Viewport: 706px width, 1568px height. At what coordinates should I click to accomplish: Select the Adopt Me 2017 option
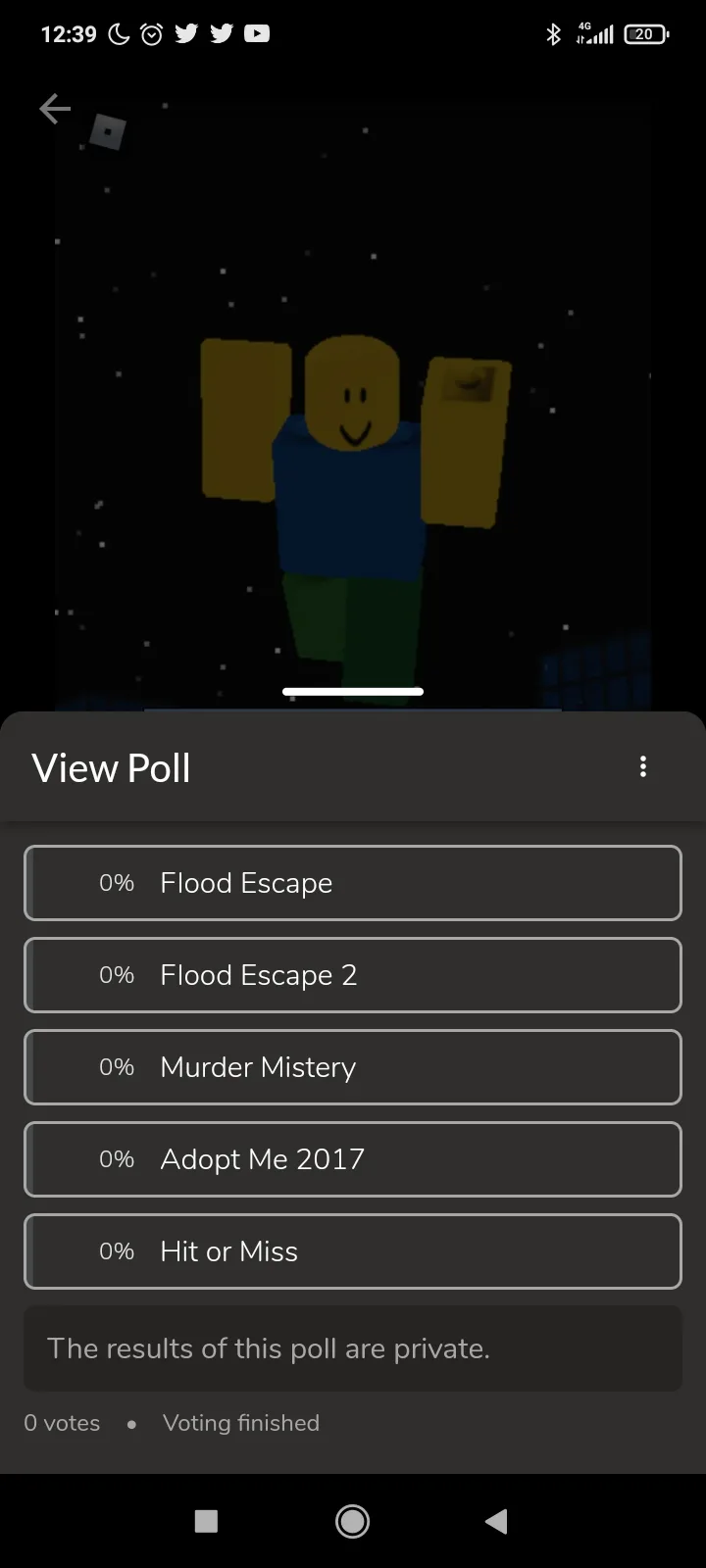(353, 1159)
